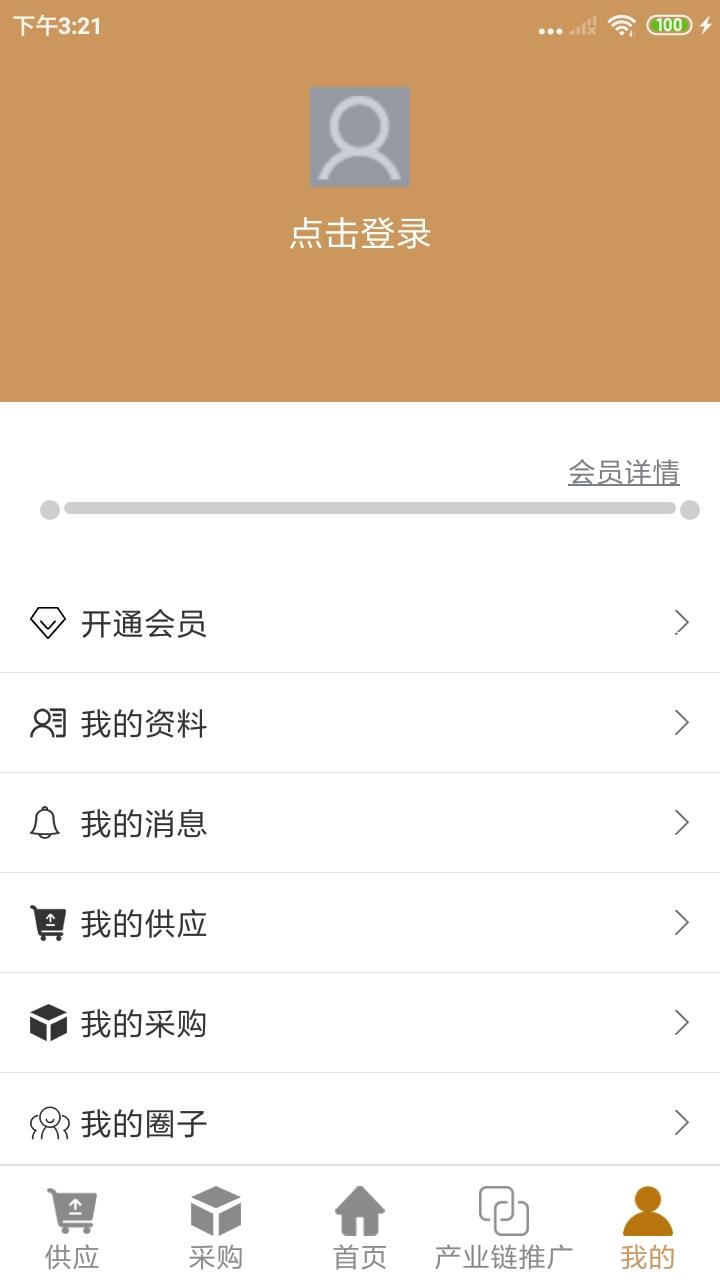
Task: Open the 会员详情 link
Action: [x=623, y=472]
